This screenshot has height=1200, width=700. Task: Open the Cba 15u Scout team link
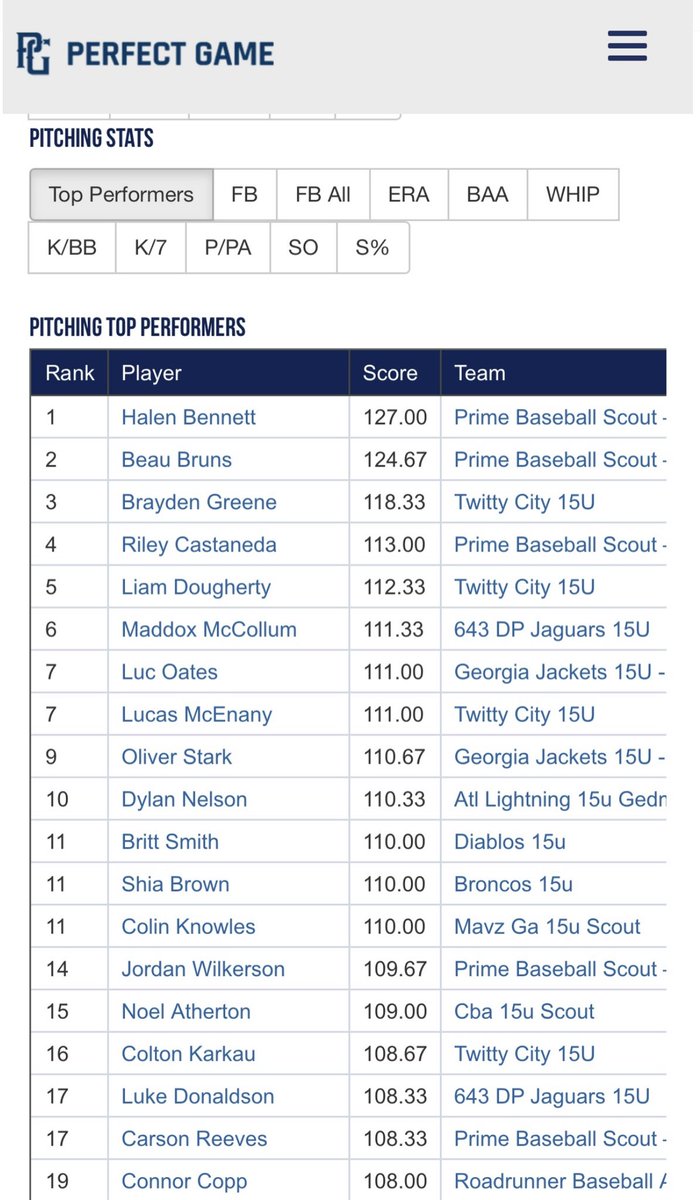[x=524, y=1012]
